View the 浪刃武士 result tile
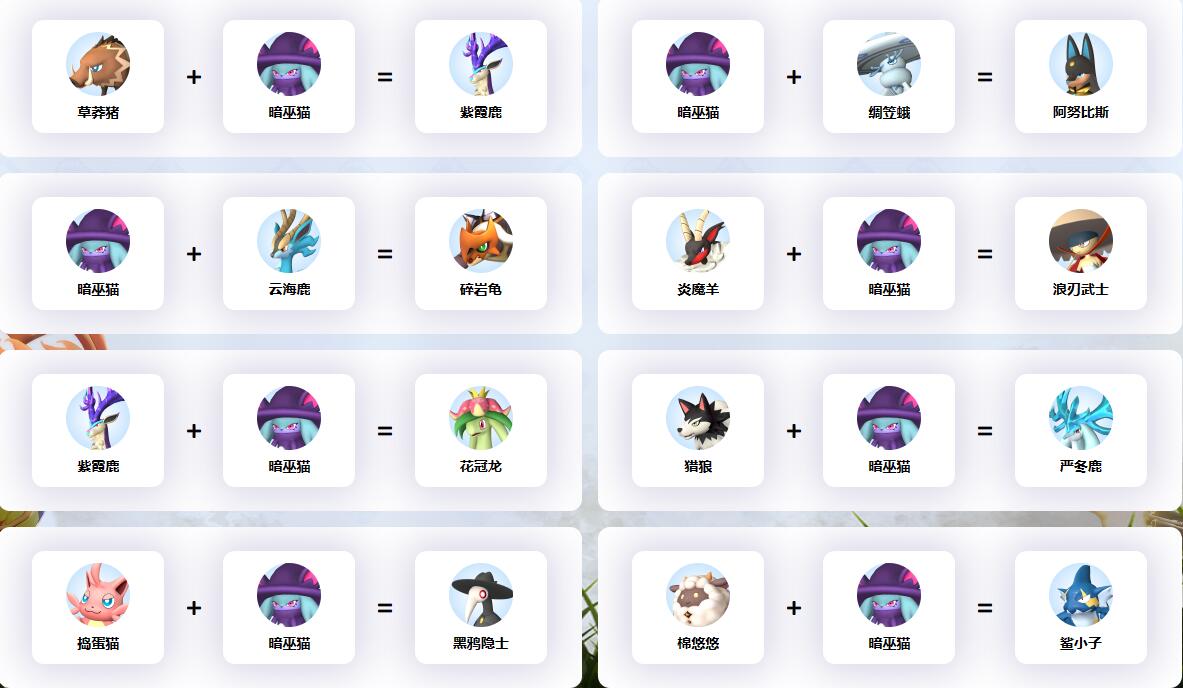The width and height of the screenshot is (1183, 688). point(1080,253)
